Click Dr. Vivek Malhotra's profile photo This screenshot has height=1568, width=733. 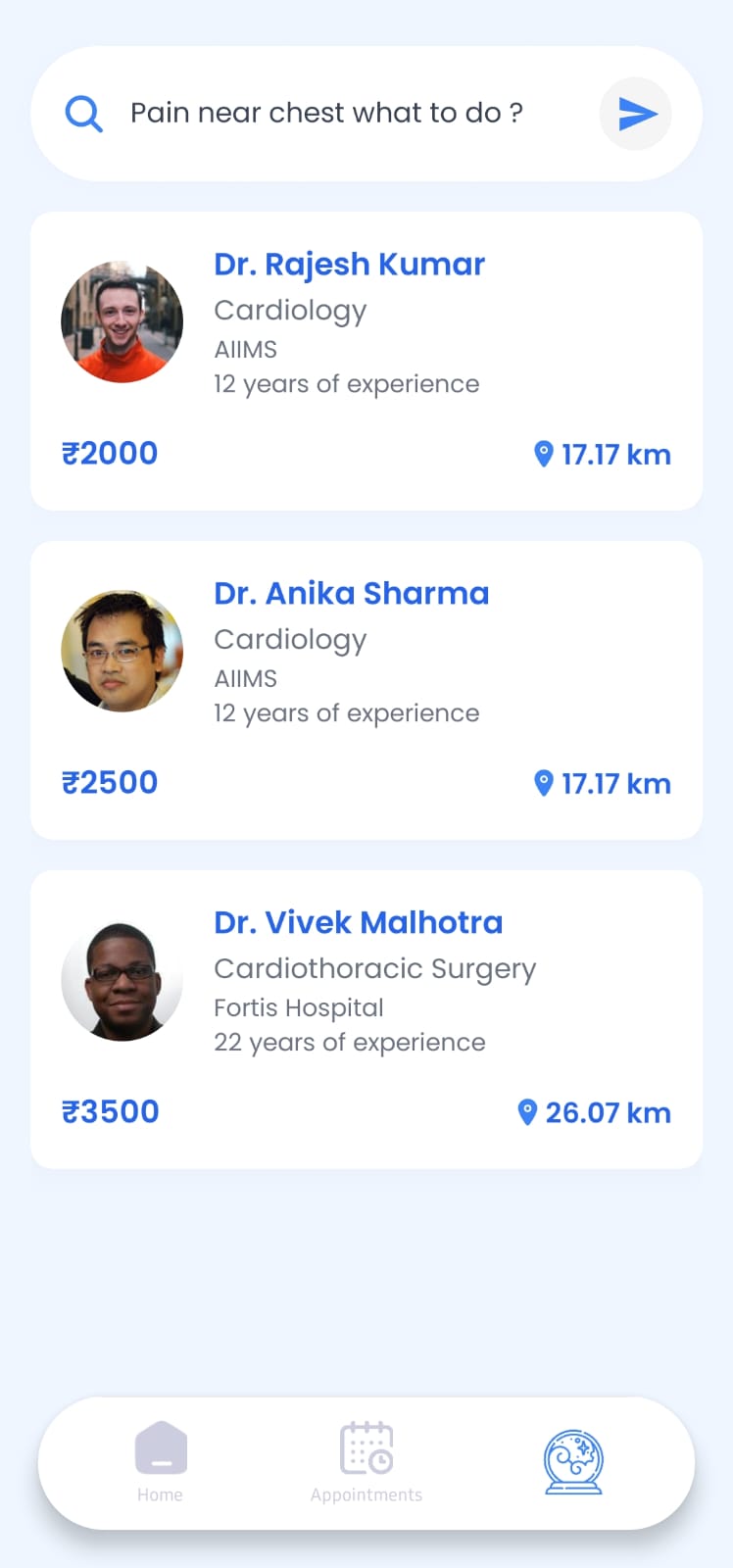tap(122, 979)
